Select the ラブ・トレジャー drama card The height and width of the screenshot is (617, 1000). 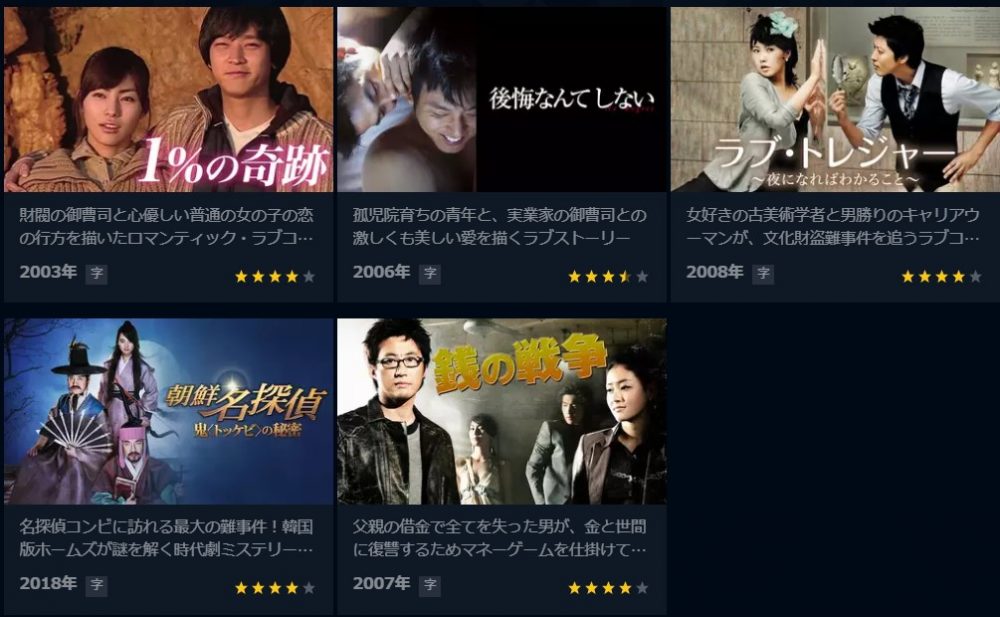pos(835,100)
